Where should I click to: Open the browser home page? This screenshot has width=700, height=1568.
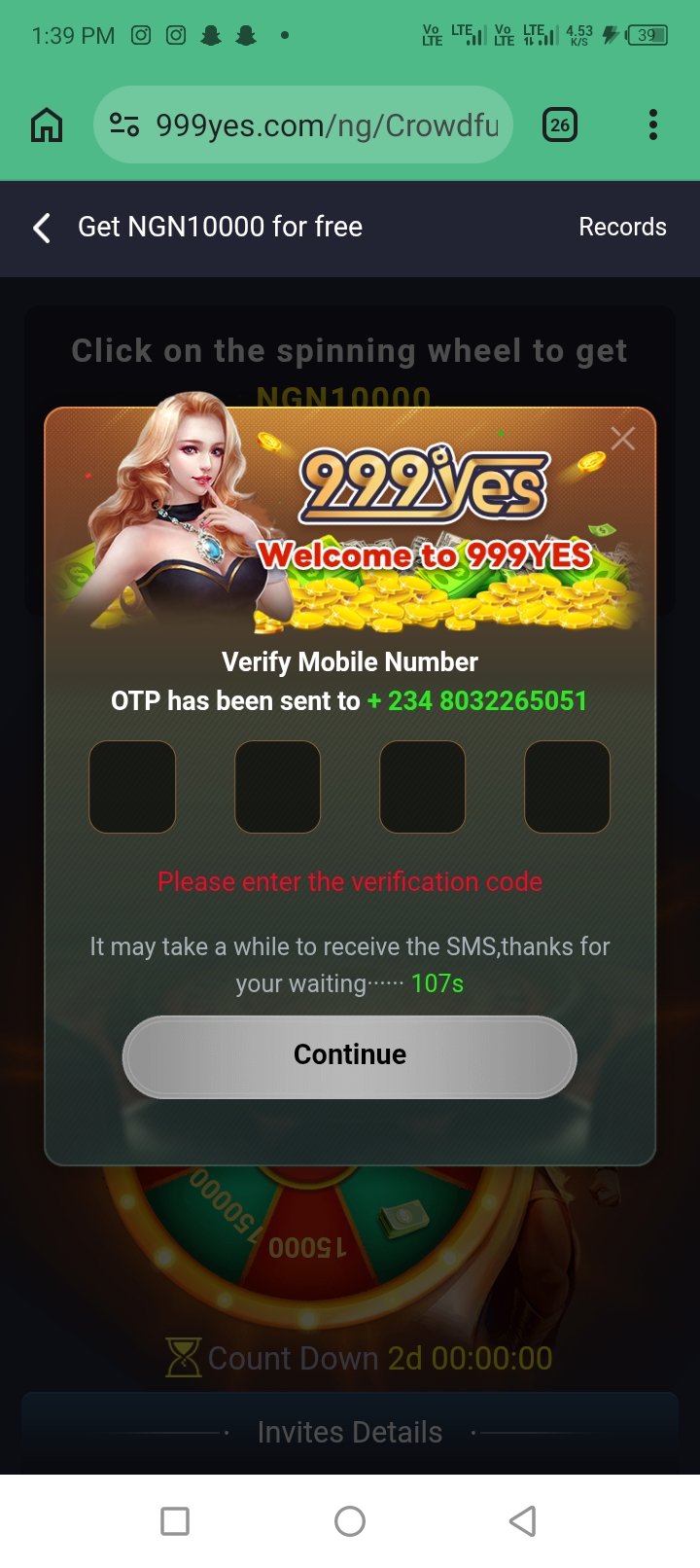pos(47,125)
